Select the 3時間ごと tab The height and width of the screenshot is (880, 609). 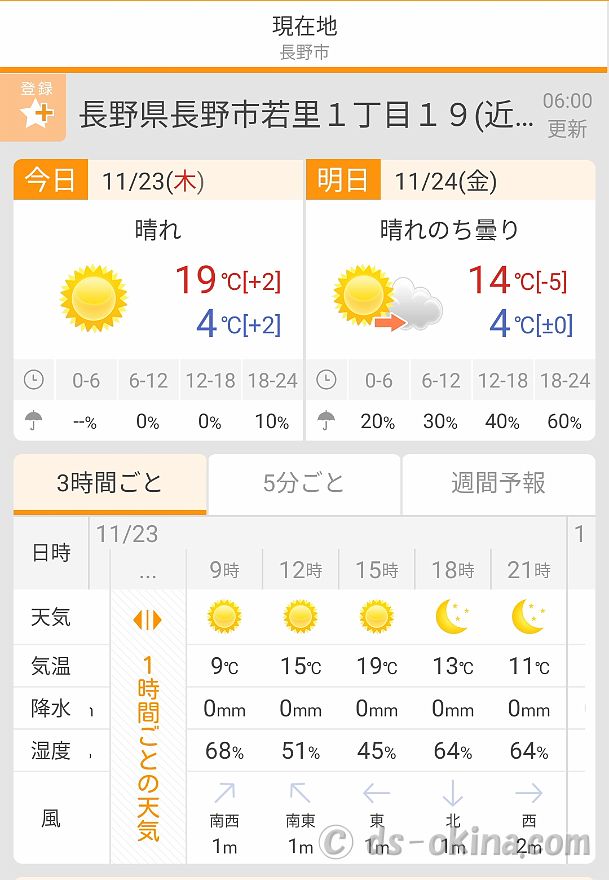point(109,484)
